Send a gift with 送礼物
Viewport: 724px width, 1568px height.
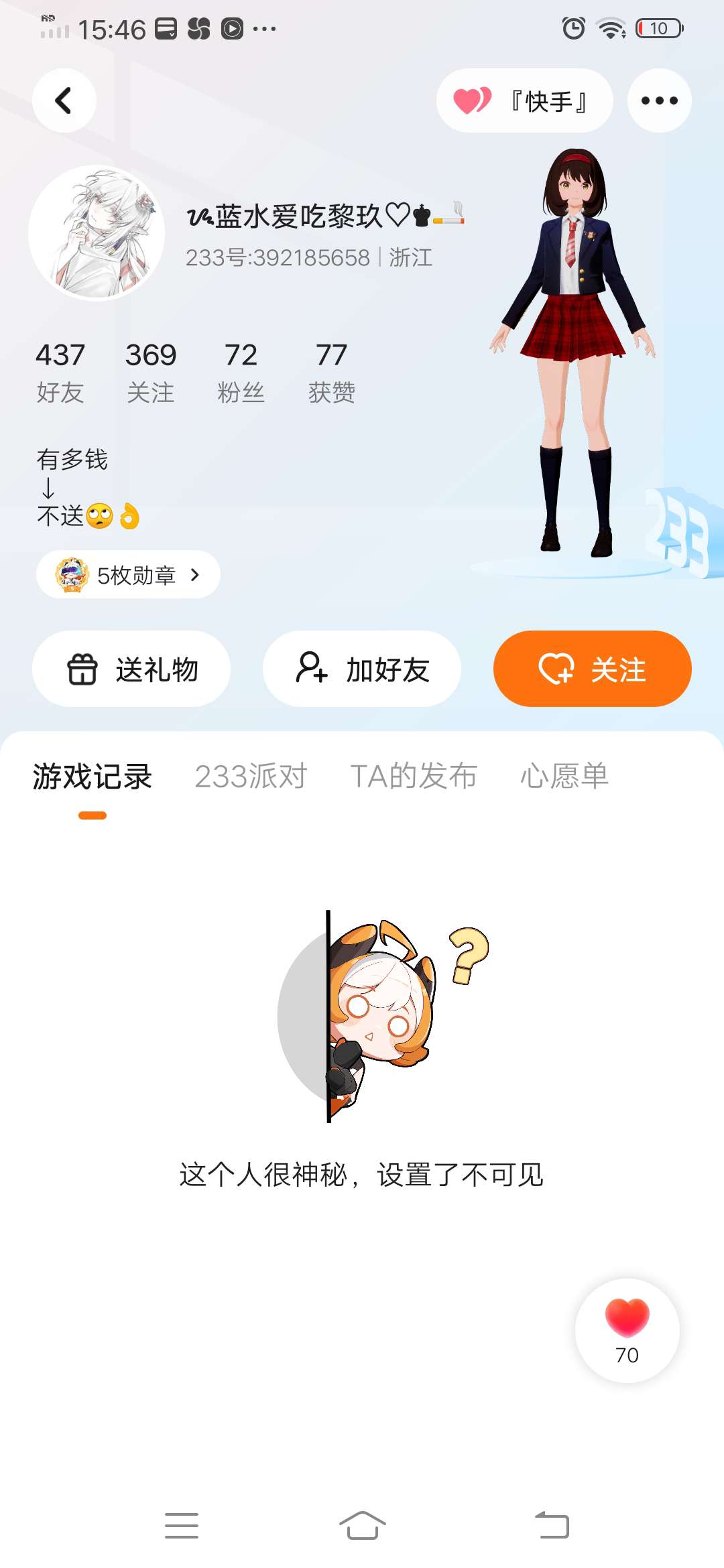click(131, 669)
